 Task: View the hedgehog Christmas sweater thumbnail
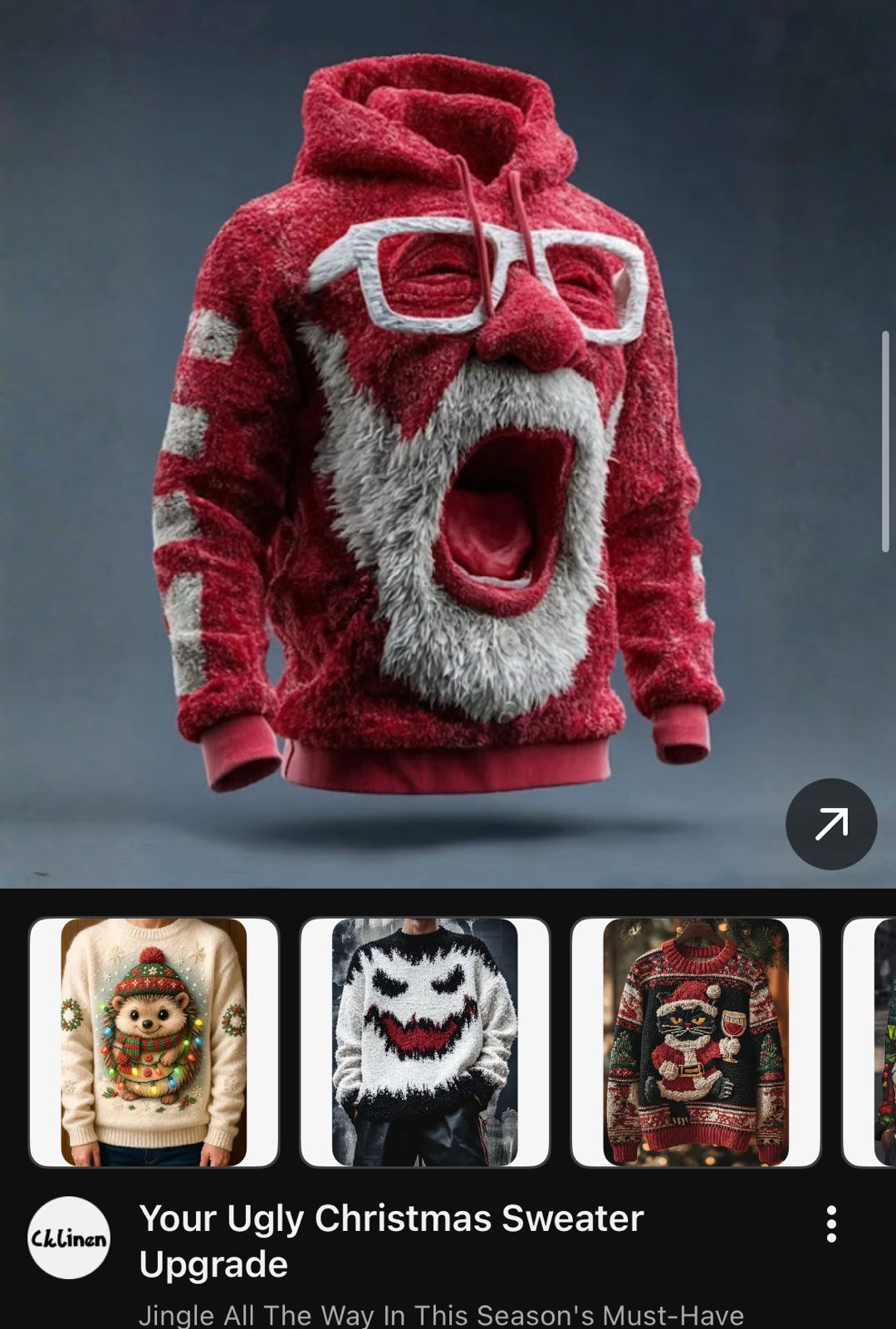[154, 1042]
